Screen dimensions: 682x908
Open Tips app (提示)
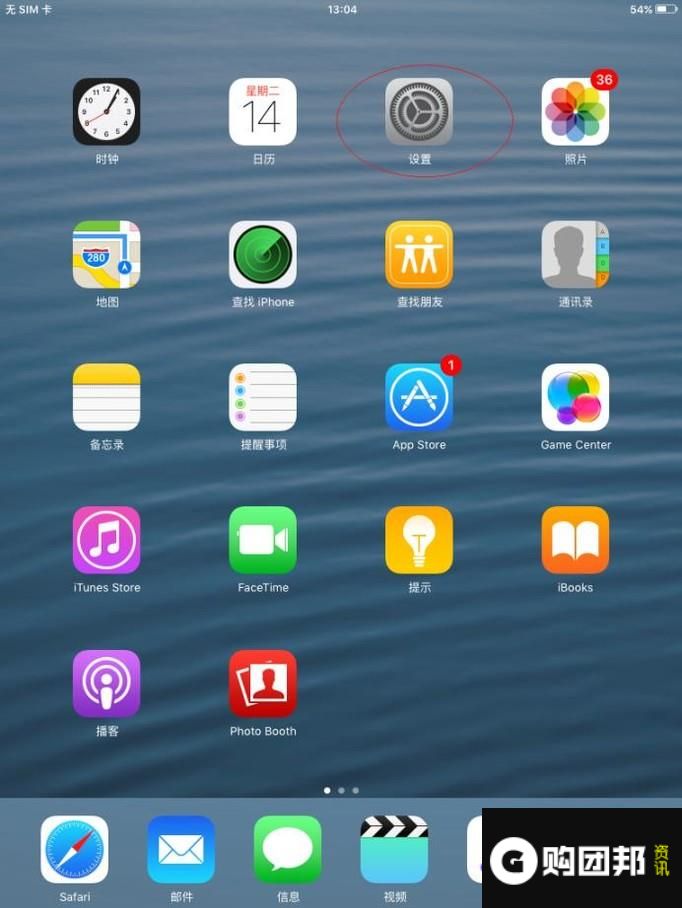click(x=419, y=541)
